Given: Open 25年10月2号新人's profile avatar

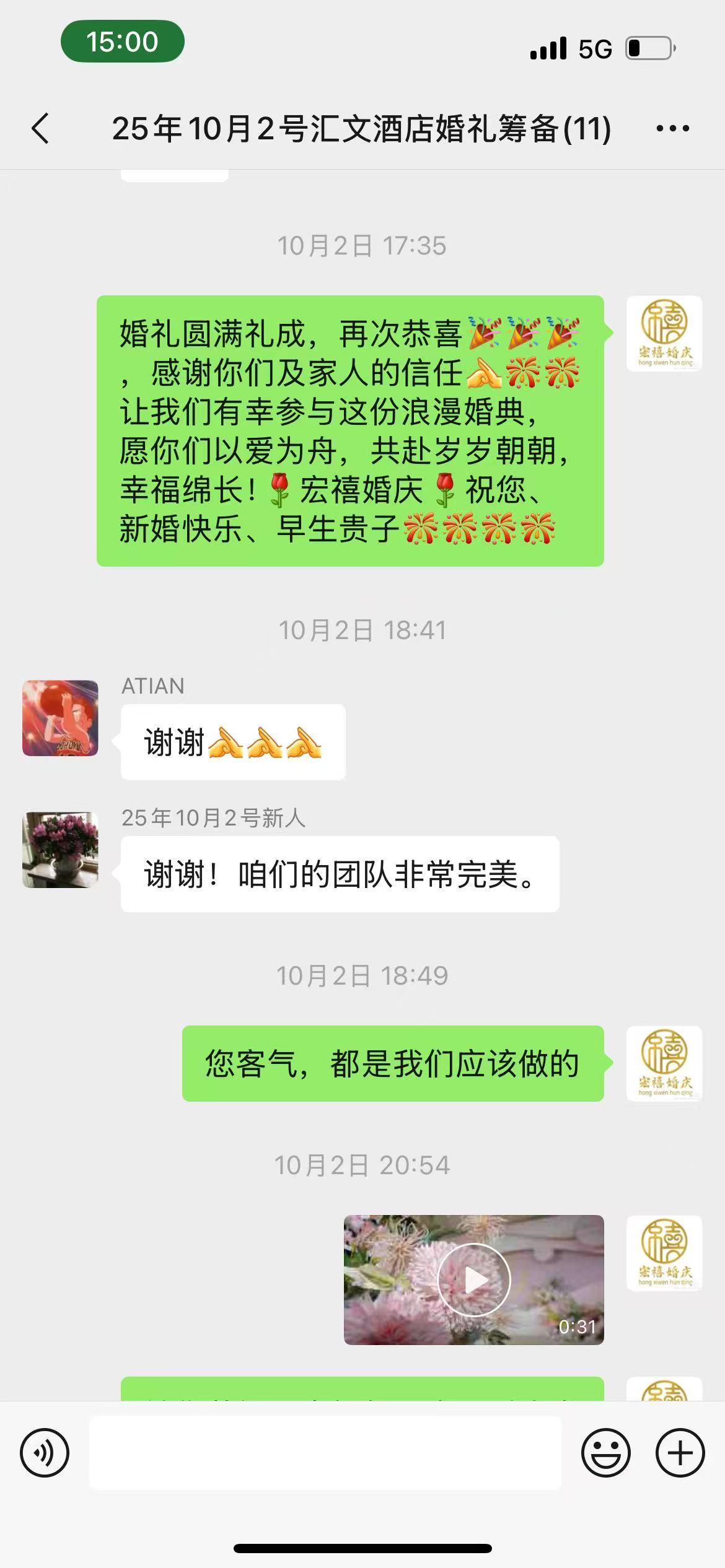Looking at the screenshot, I should 60,850.
